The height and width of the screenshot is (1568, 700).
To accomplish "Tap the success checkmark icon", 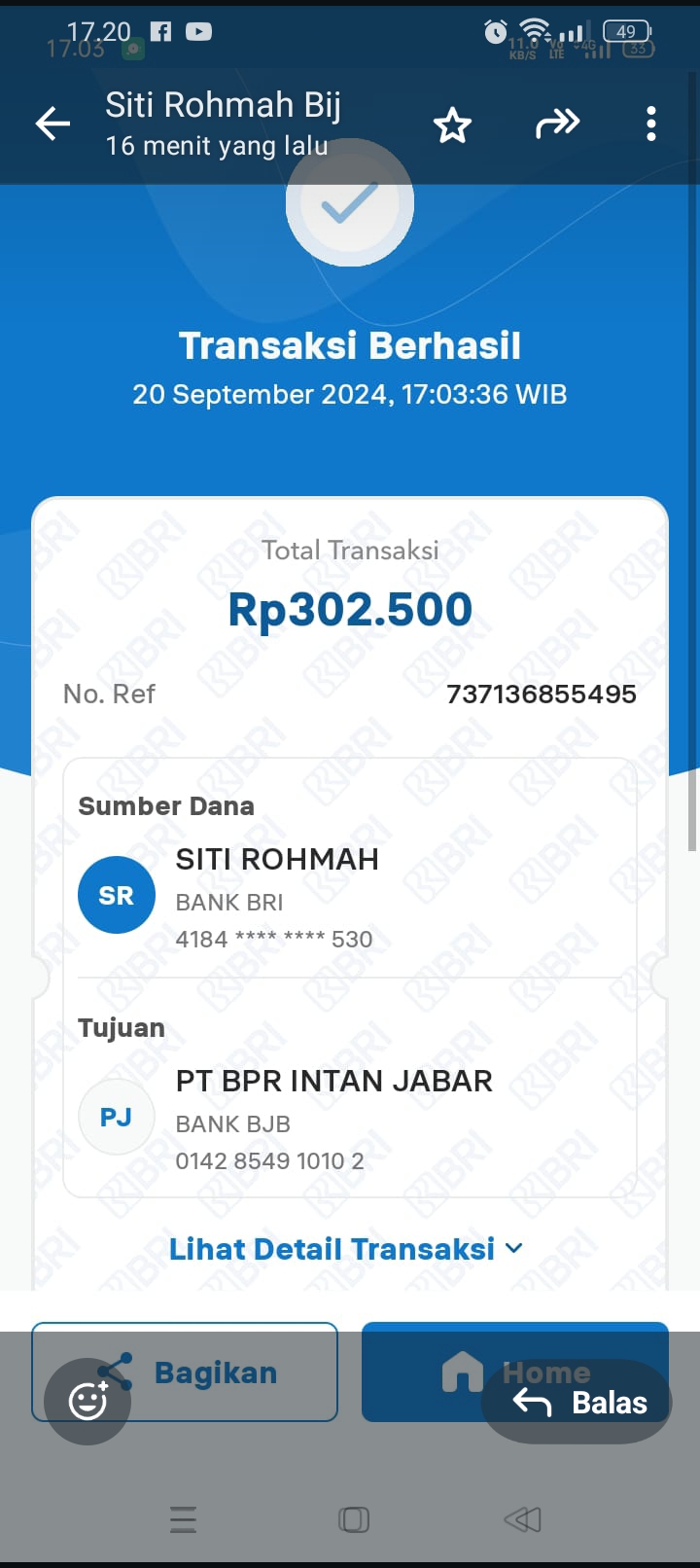I will [x=350, y=201].
